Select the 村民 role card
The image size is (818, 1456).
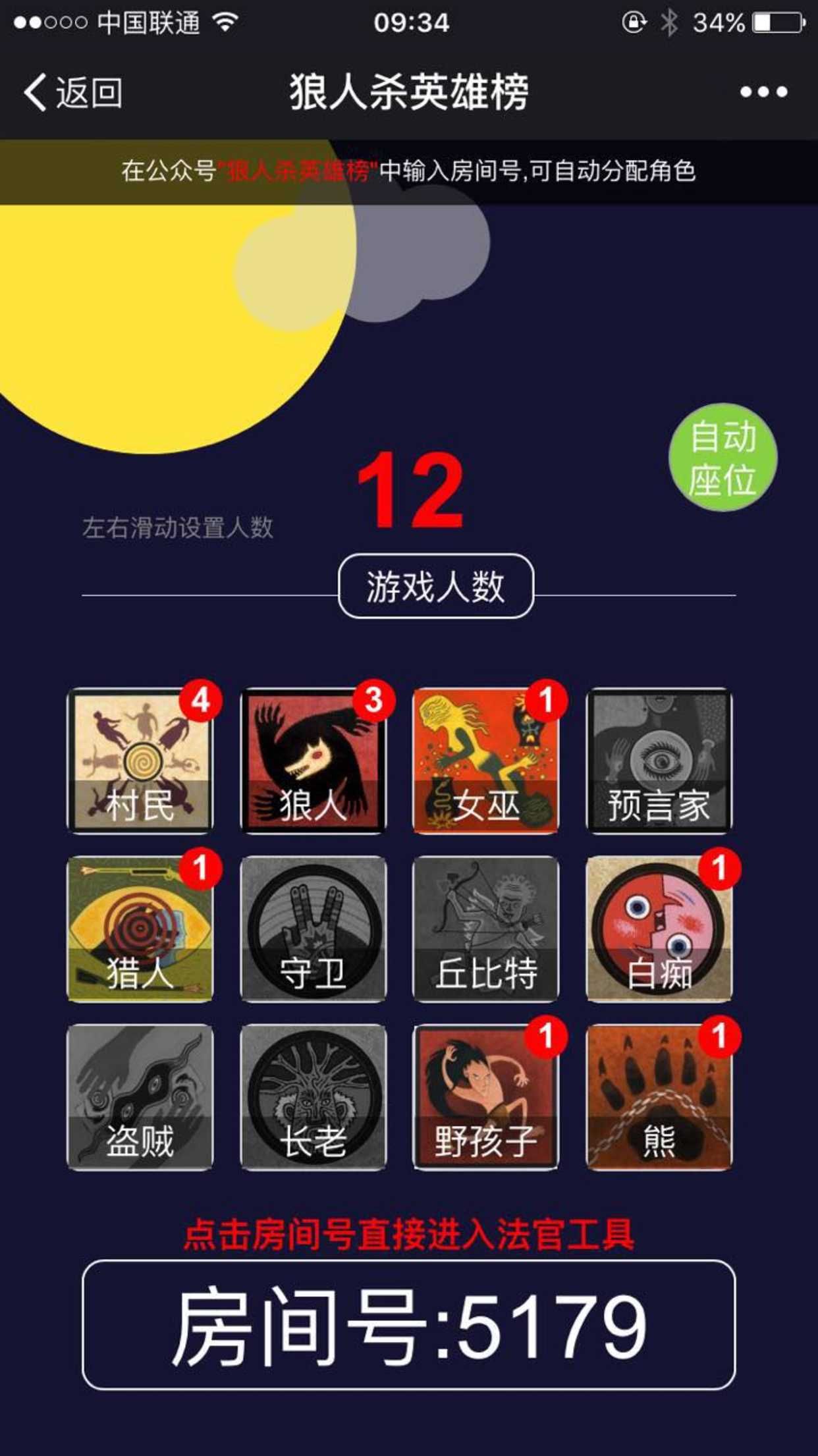click(140, 761)
